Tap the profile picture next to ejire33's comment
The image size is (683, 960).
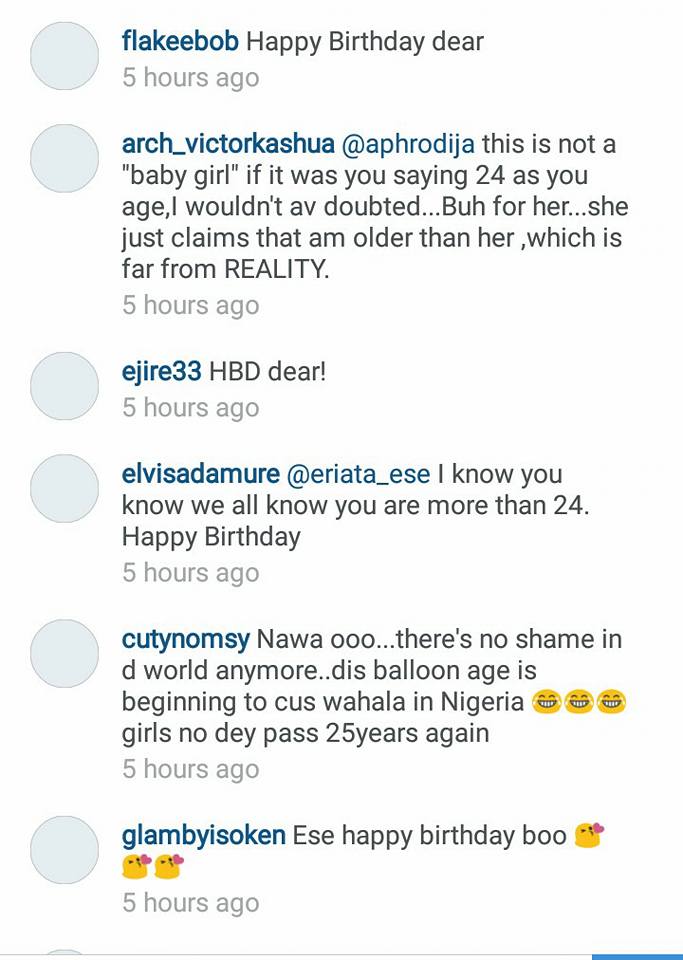[x=64, y=386]
